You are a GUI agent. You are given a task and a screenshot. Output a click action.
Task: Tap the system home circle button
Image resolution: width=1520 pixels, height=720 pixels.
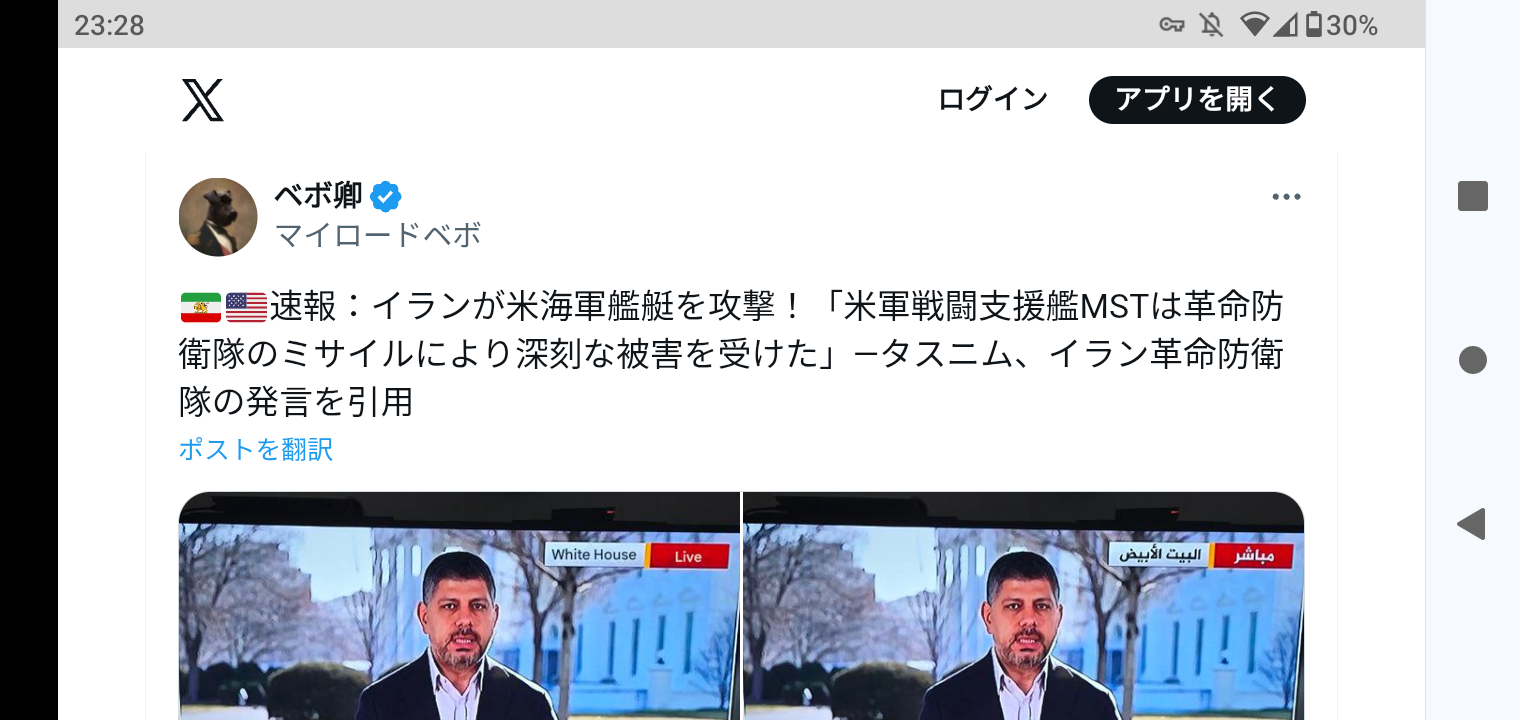click(x=1472, y=360)
